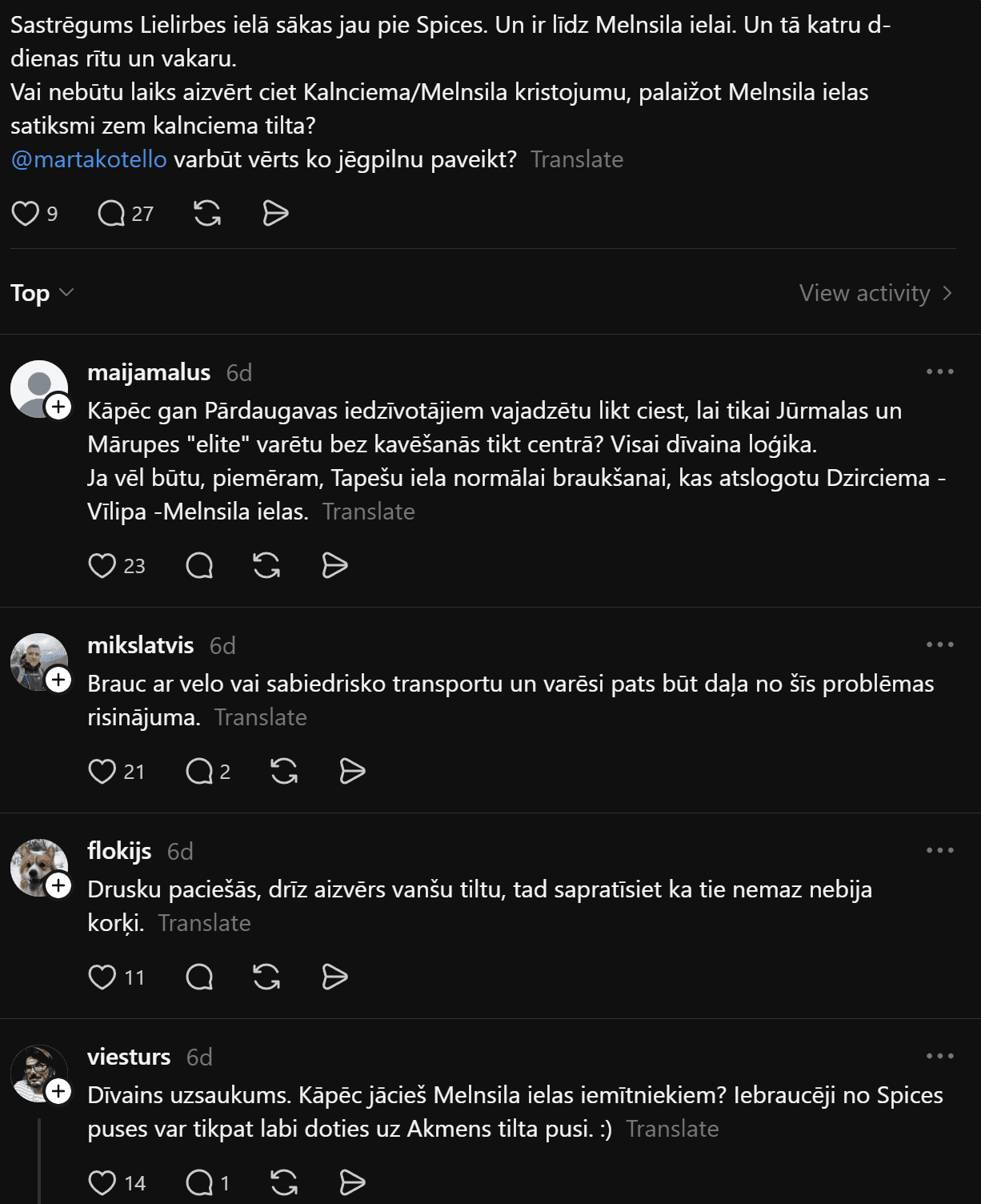This screenshot has width=981, height=1204.
Task: Open the flokijs profile name
Action: pos(119,851)
